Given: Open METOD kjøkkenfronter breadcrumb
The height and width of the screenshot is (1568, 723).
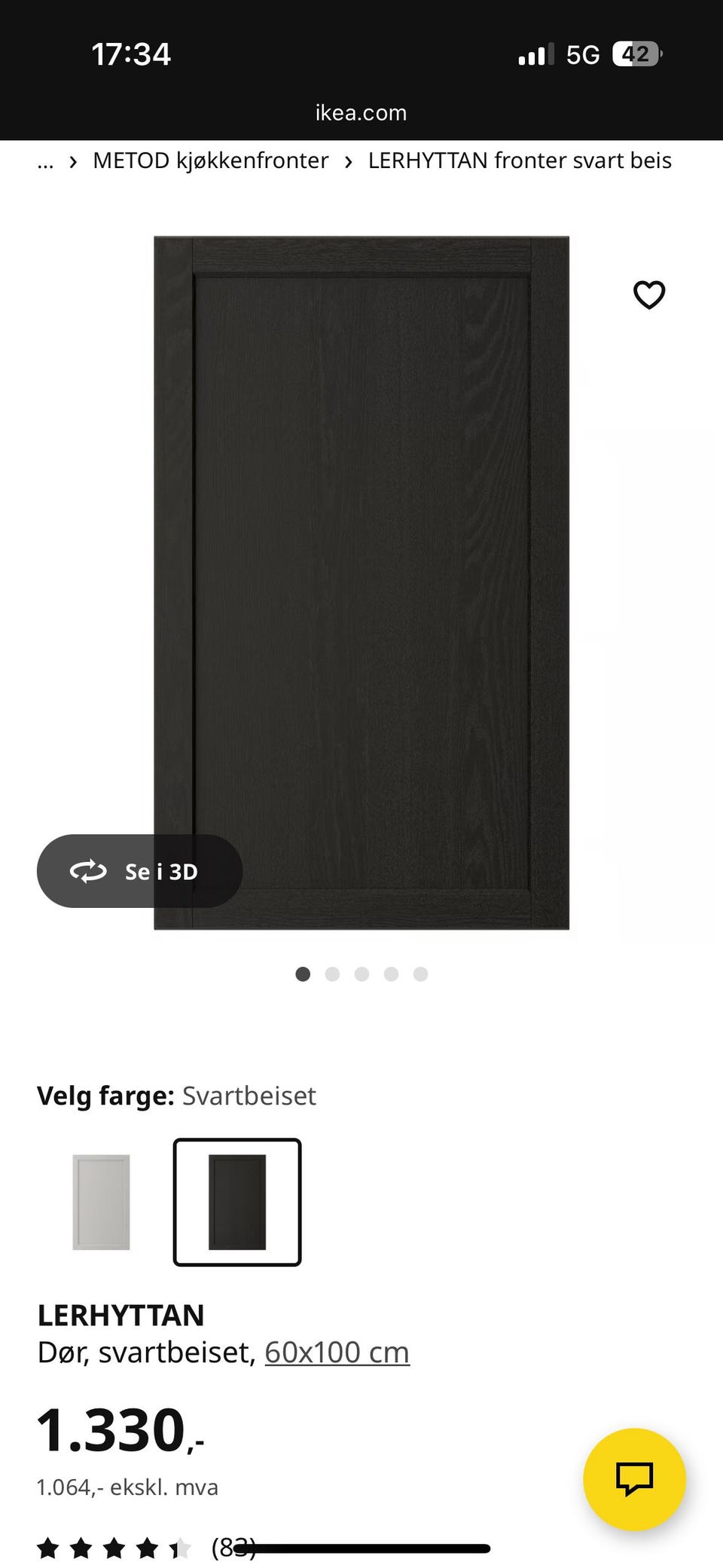Looking at the screenshot, I should click(211, 160).
